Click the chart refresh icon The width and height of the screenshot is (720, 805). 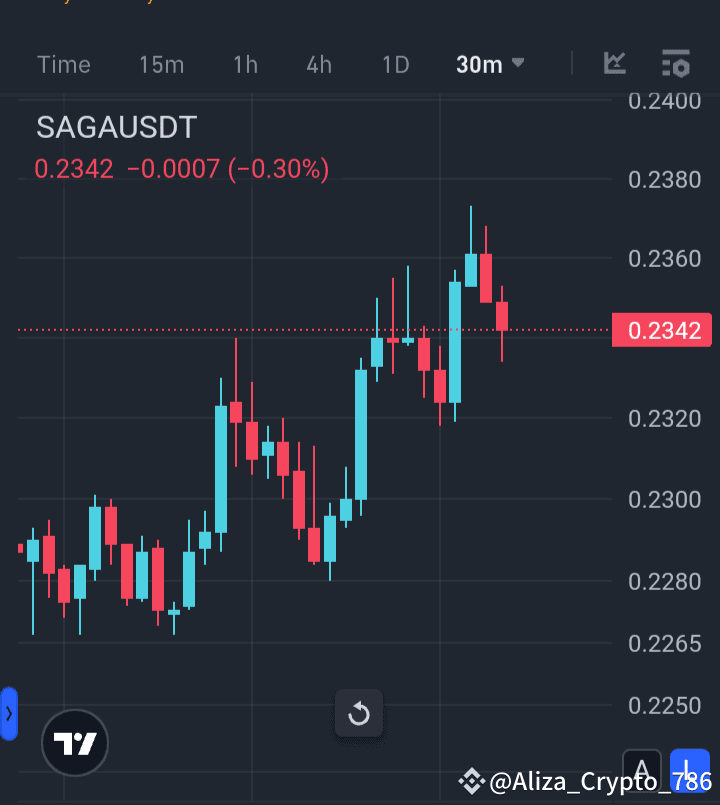pos(358,714)
